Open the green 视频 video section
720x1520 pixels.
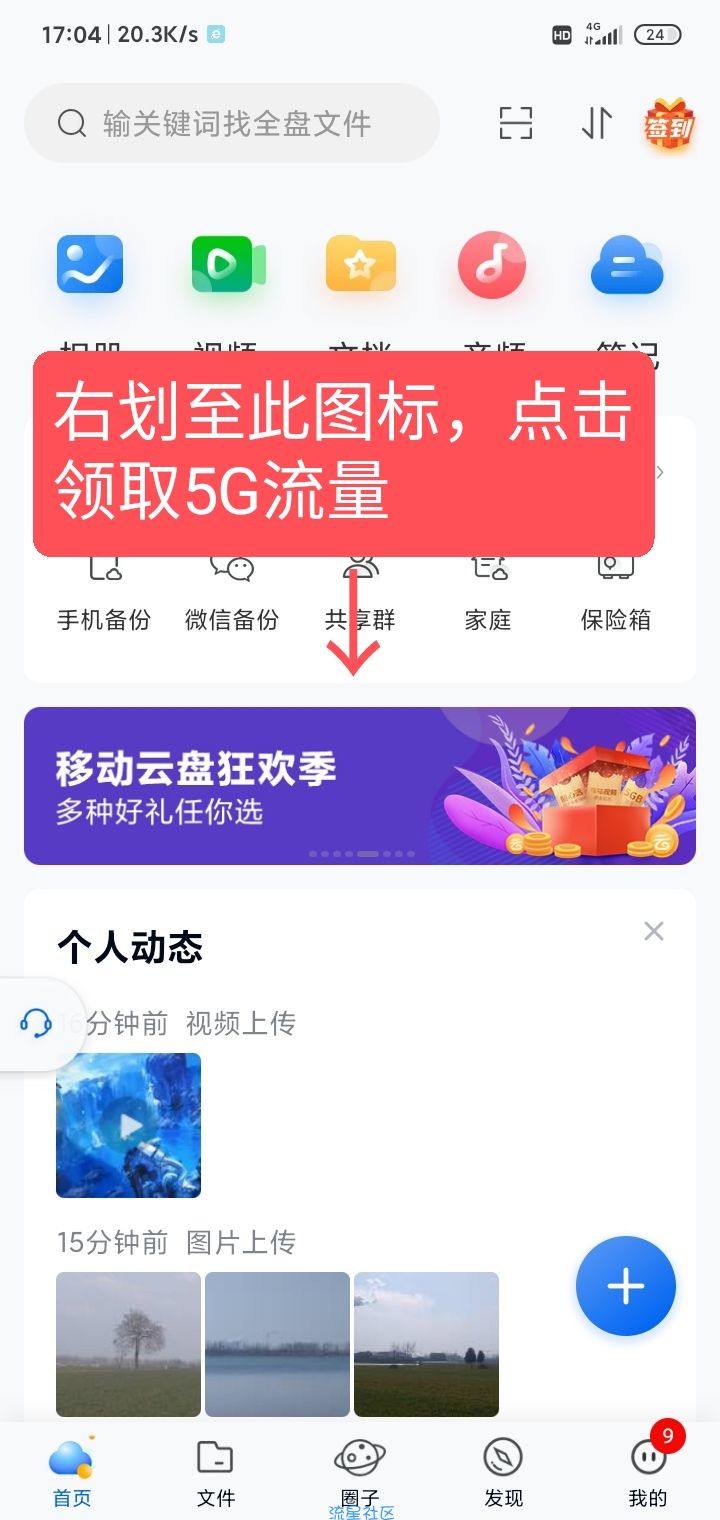[x=228, y=265]
